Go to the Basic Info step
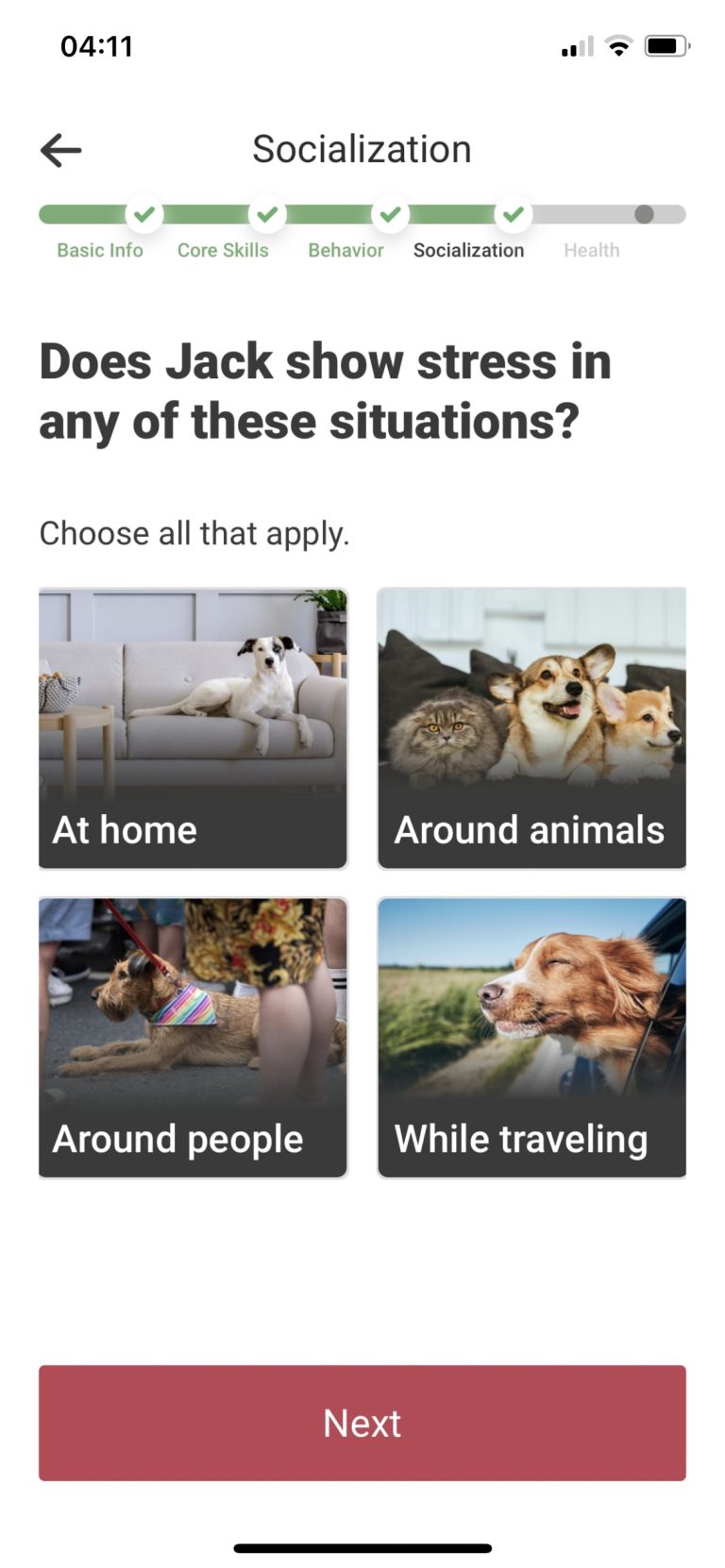Viewport: 725px width, 1568px height. click(98, 250)
